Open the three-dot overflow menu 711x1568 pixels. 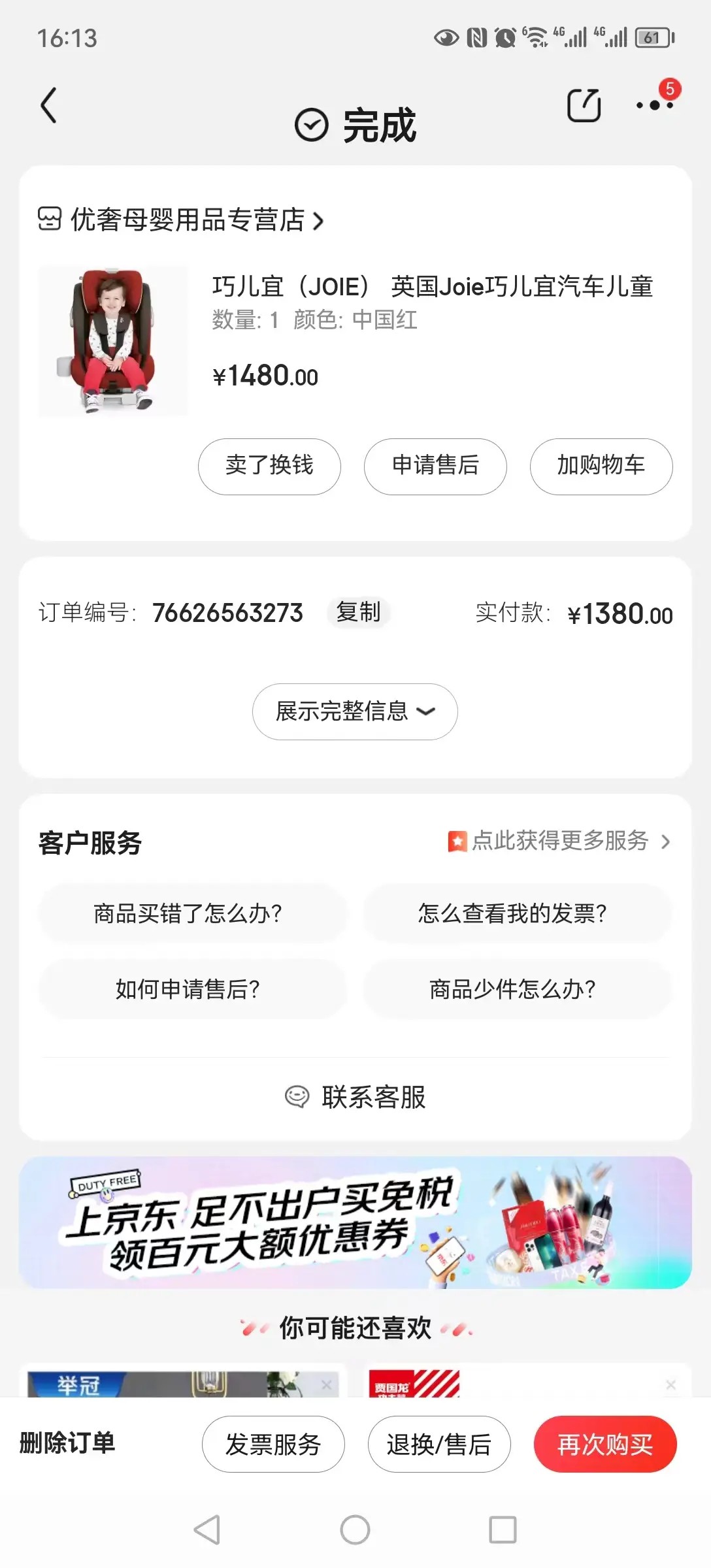click(x=654, y=105)
